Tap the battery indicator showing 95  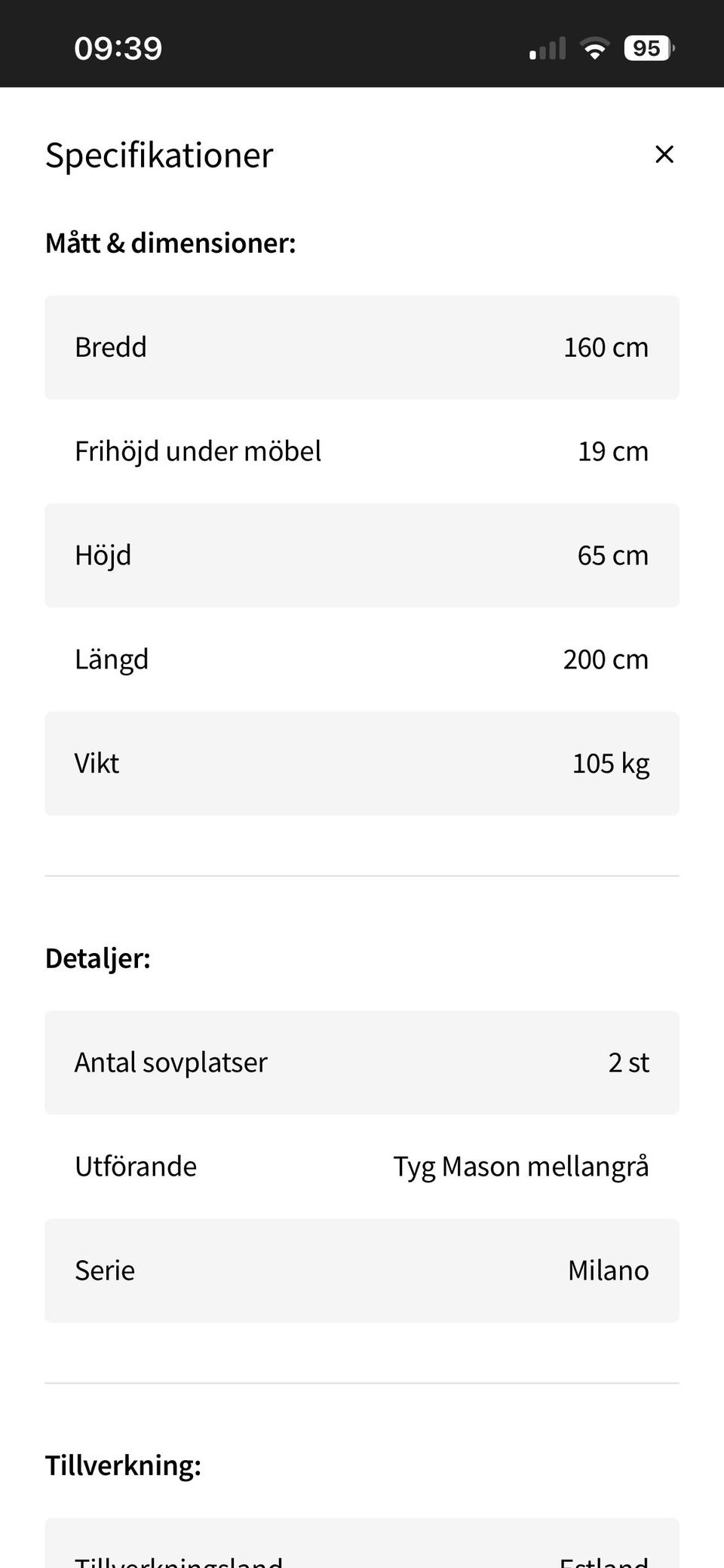point(647,47)
